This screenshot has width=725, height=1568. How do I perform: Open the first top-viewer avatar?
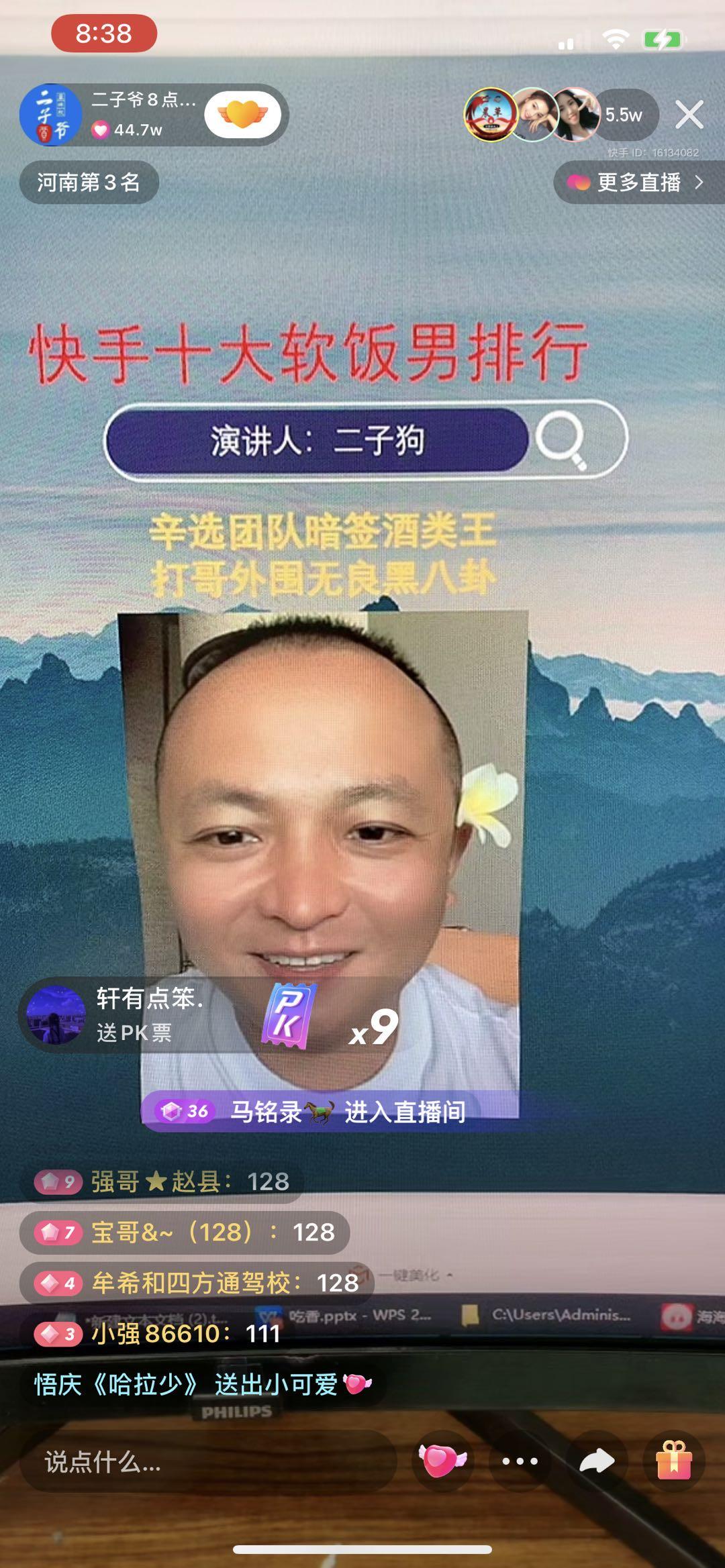[491, 115]
